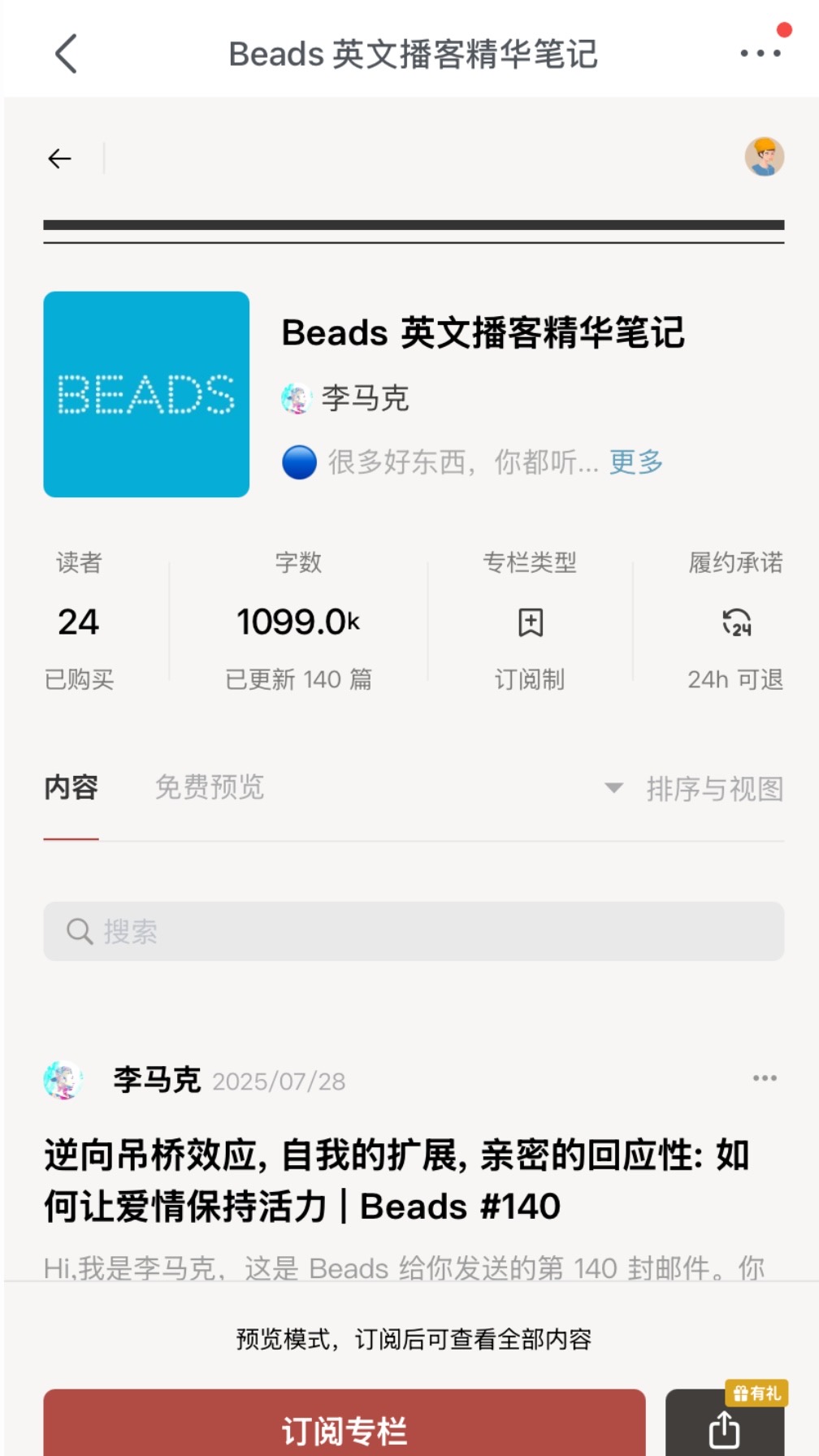Open the BEADS column cover image
This screenshot has width=819, height=1456.
pos(146,394)
